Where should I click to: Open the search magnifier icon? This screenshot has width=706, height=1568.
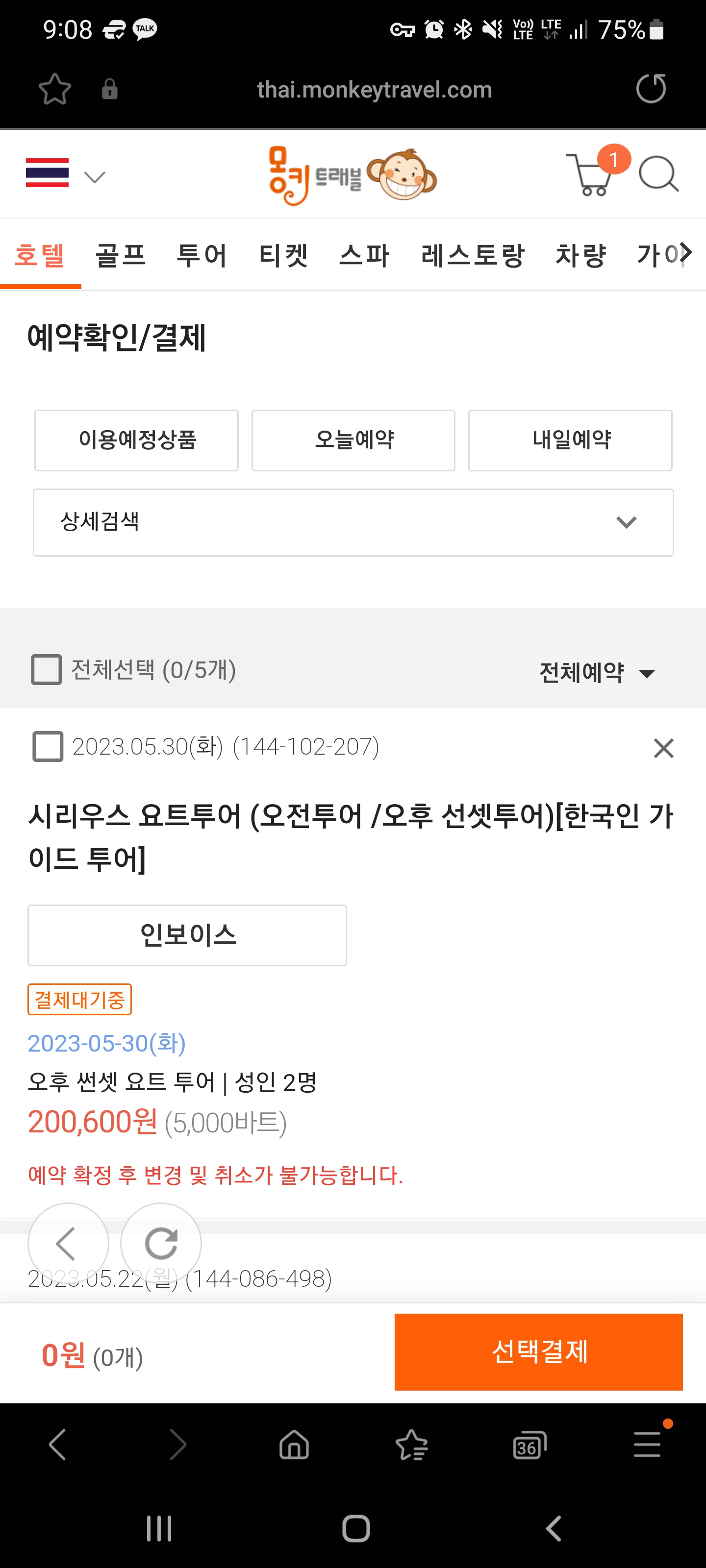658,174
